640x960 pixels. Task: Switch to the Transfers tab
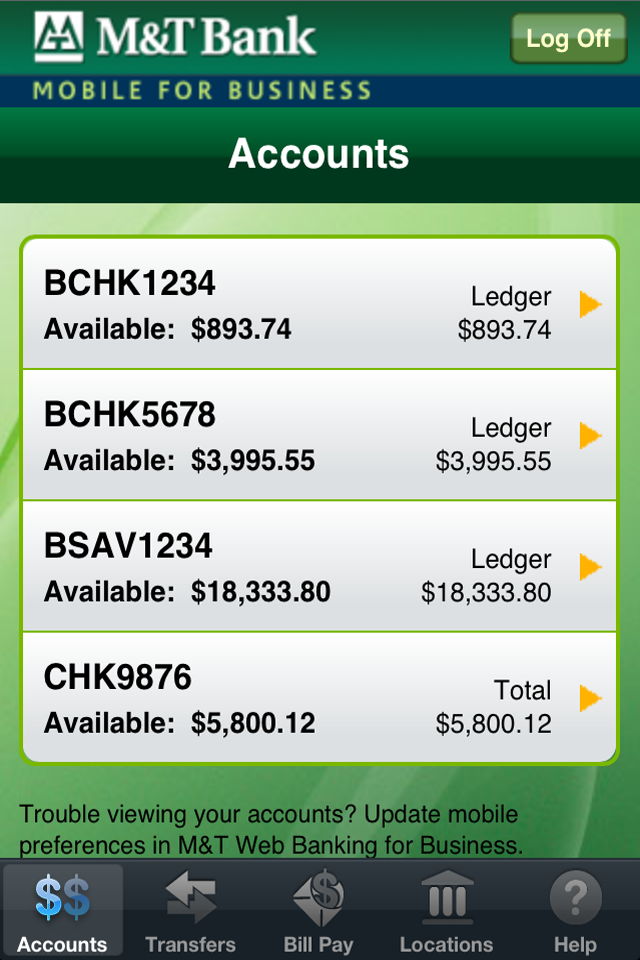click(190, 911)
